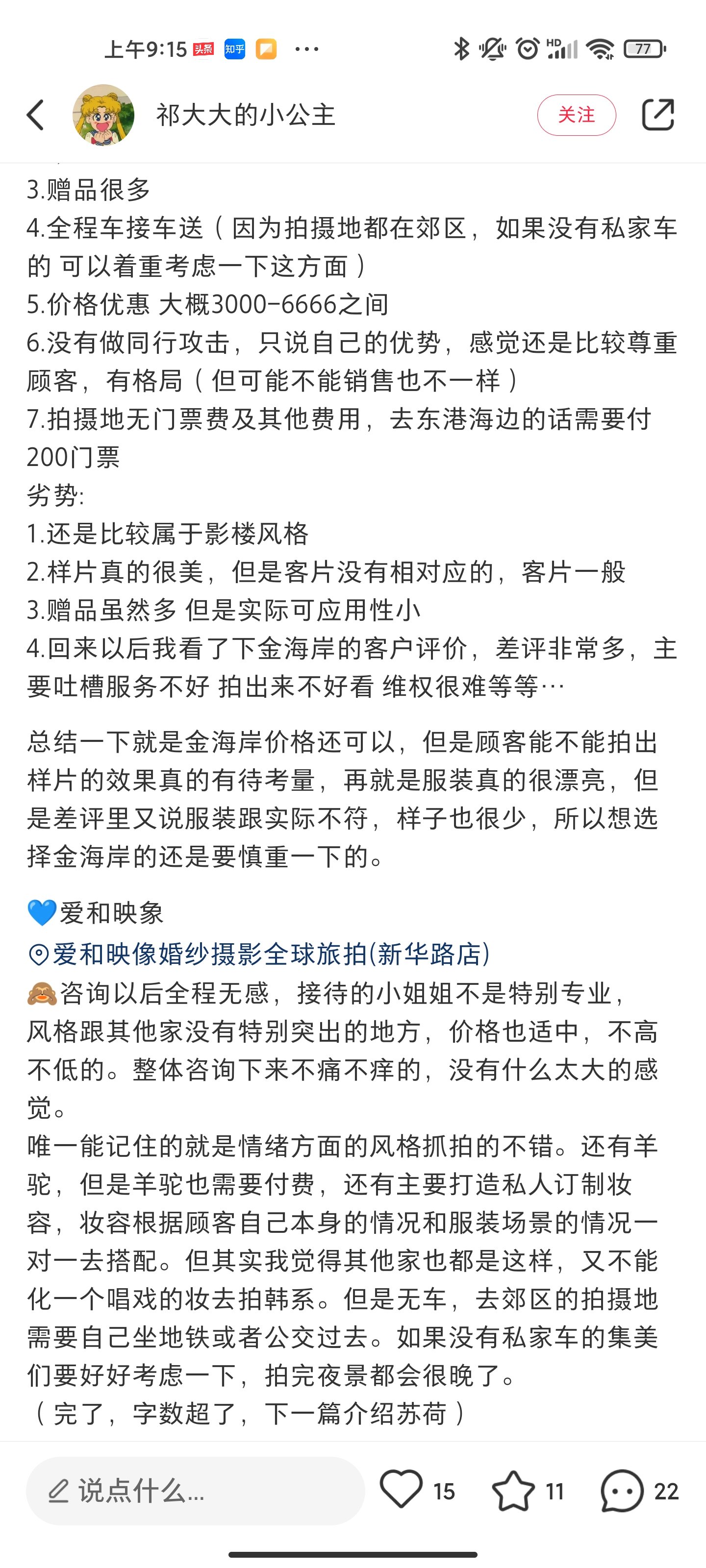Viewport: 706px width, 1568px height.
Task: Open 爱和映像婚纱摄影全球旅拍(新华路店) location link
Action: 259,955
